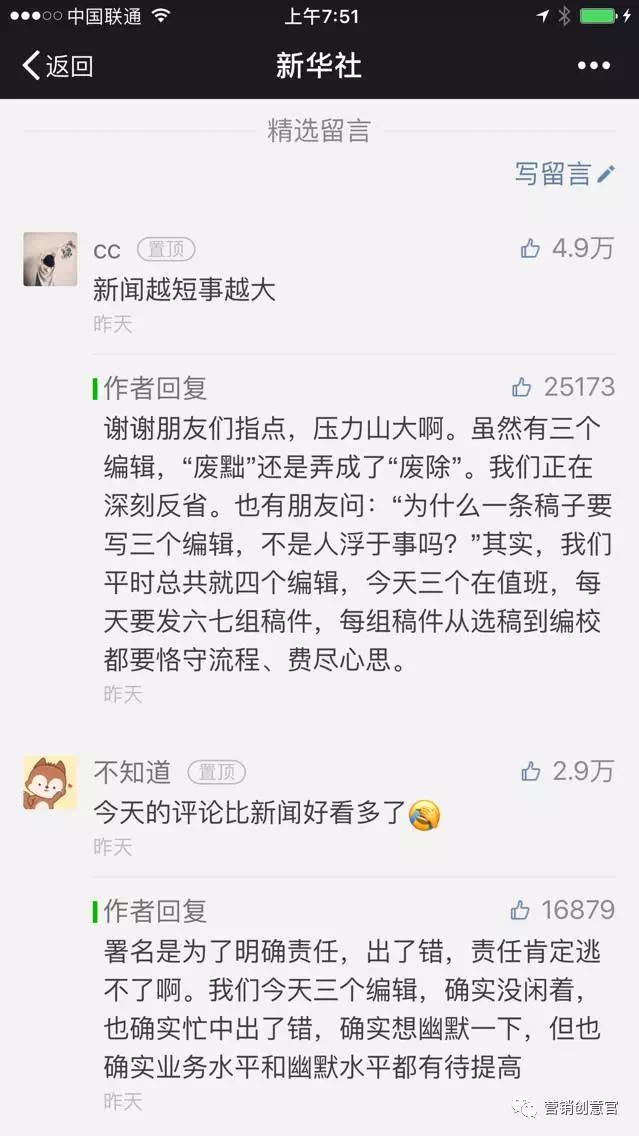This screenshot has width=639, height=1136.
Task: Go back using 返回 button
Action: pos(58,66)
